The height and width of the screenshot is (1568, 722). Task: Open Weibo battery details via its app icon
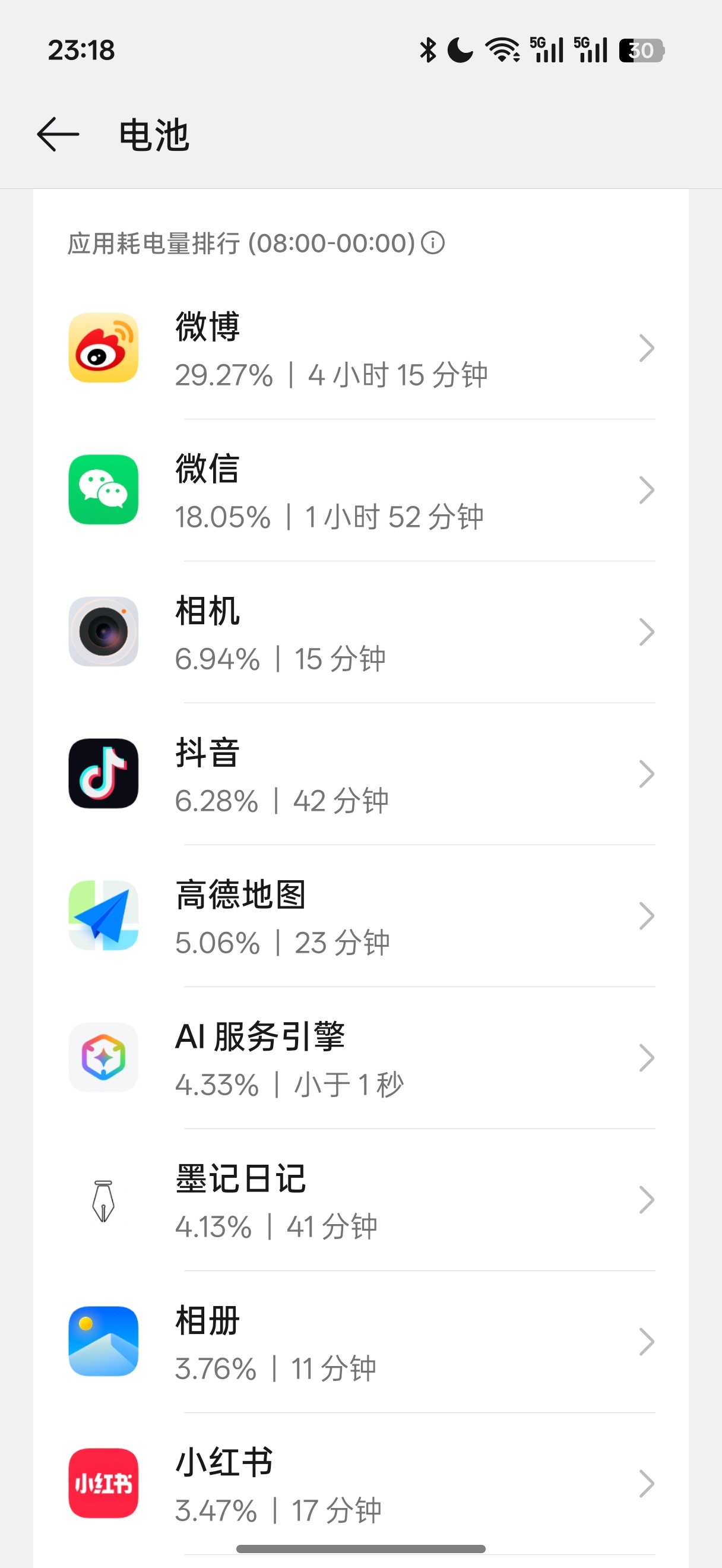[103, 347]
